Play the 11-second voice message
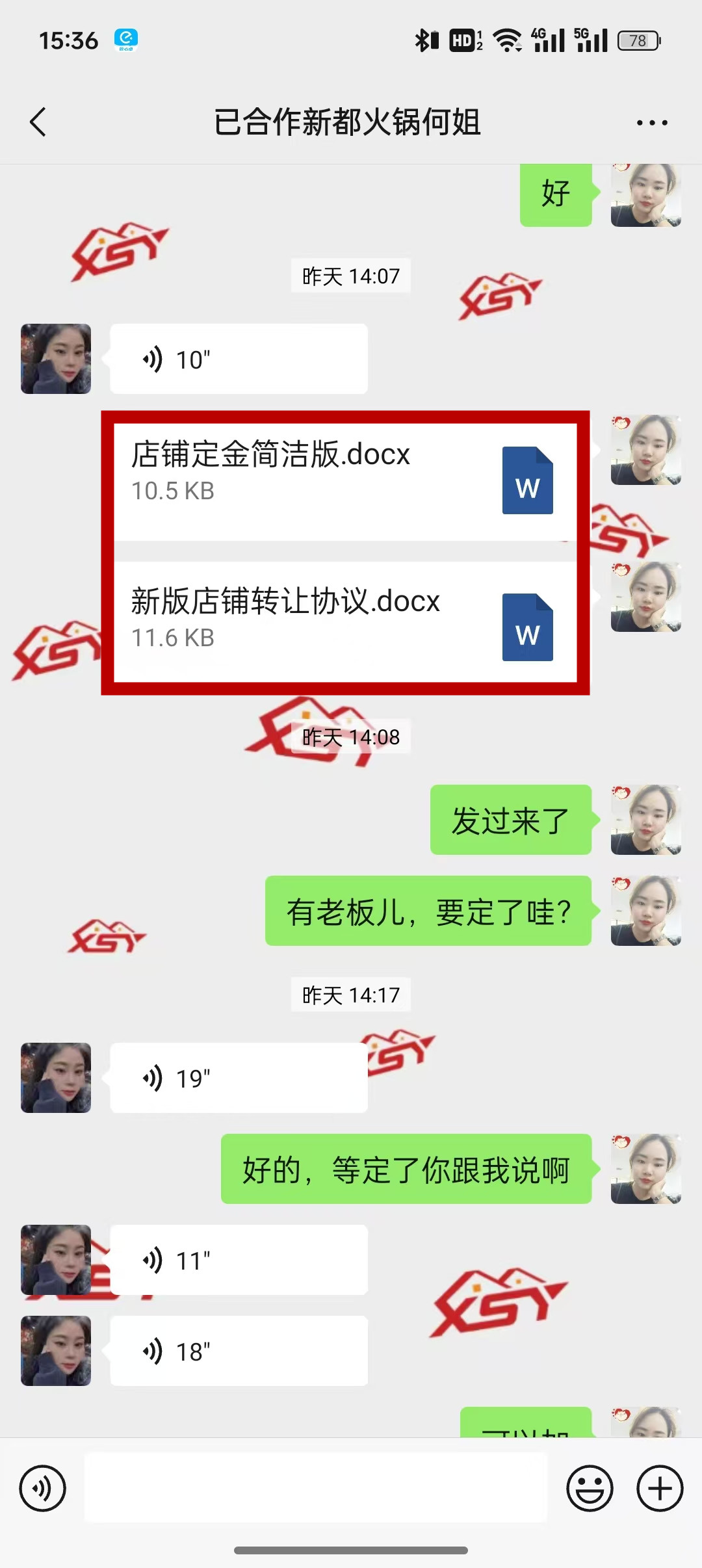 pos(239,1260)
